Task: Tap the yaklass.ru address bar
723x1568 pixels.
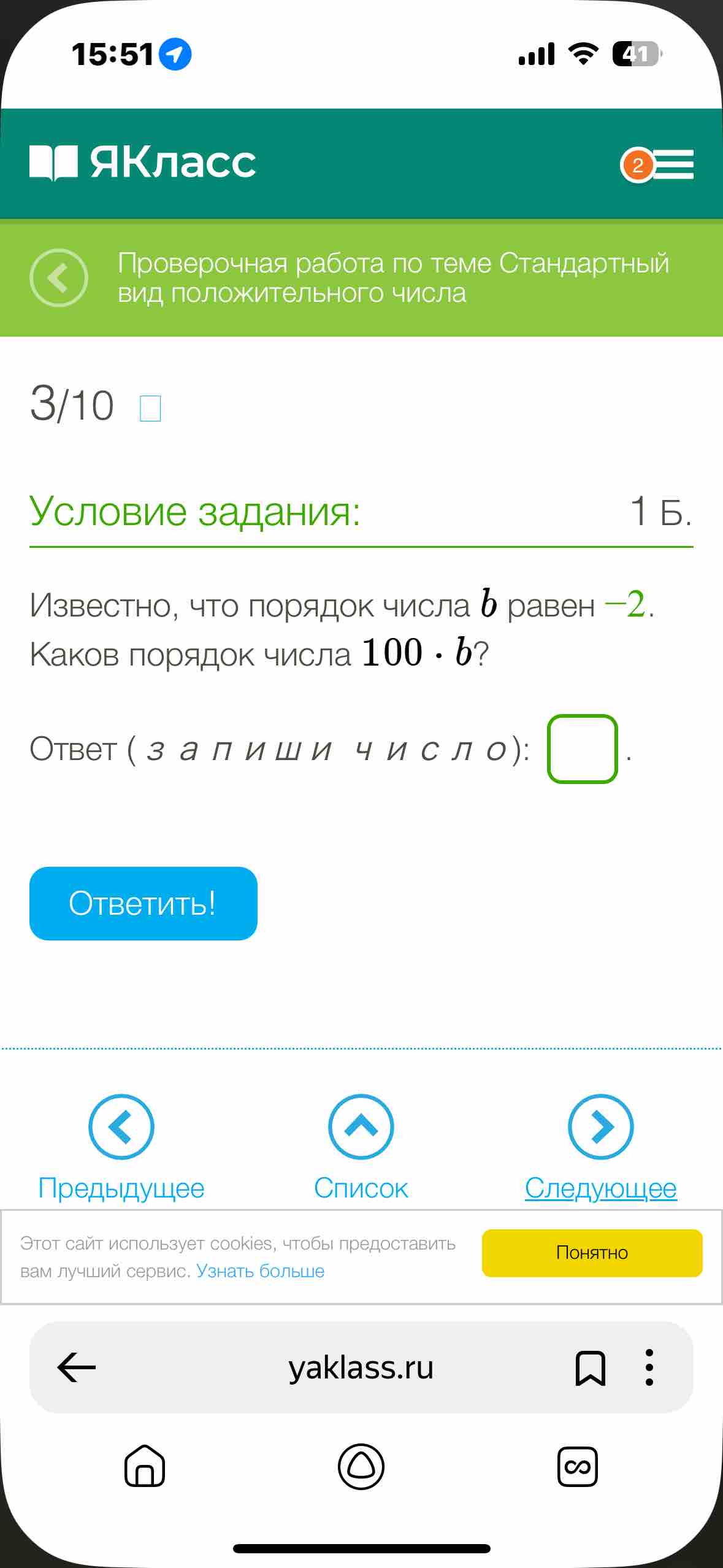Action: [361, 1367]
